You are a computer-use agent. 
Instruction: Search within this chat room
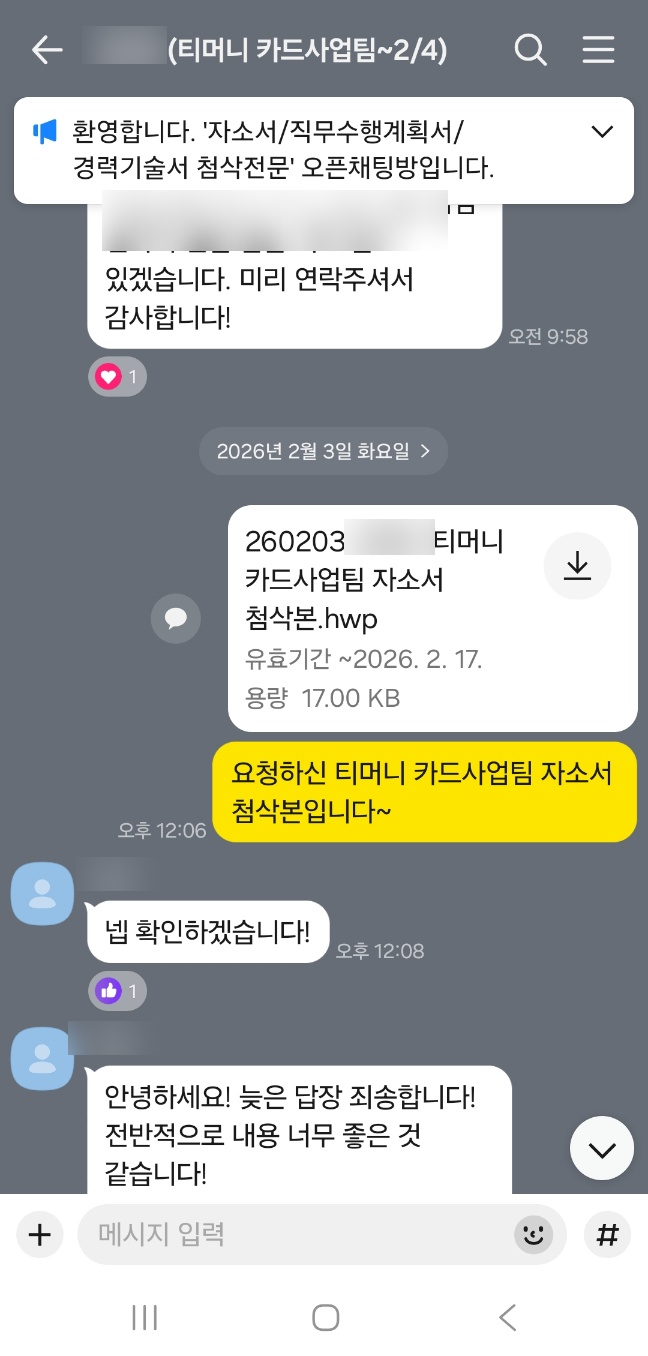point(531,50)
